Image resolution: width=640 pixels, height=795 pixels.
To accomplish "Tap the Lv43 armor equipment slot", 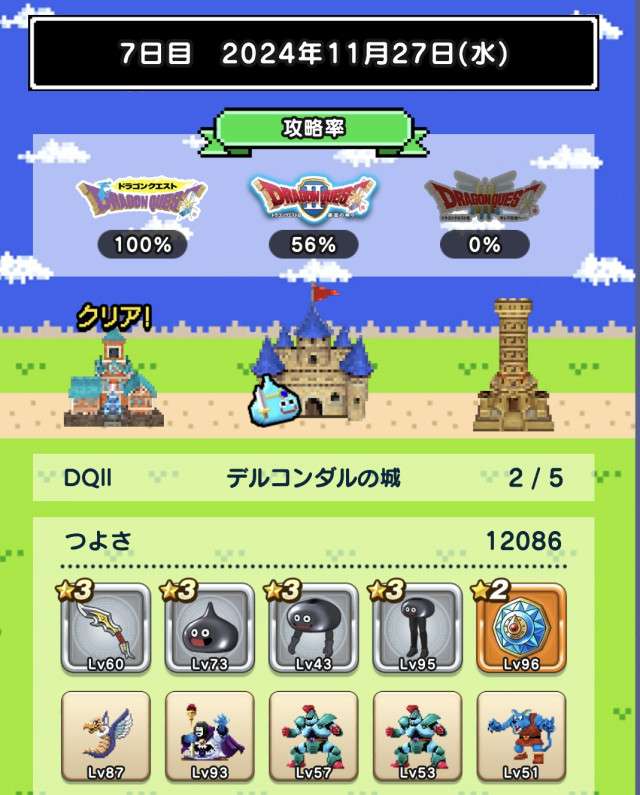I will [x=314, y=630].
